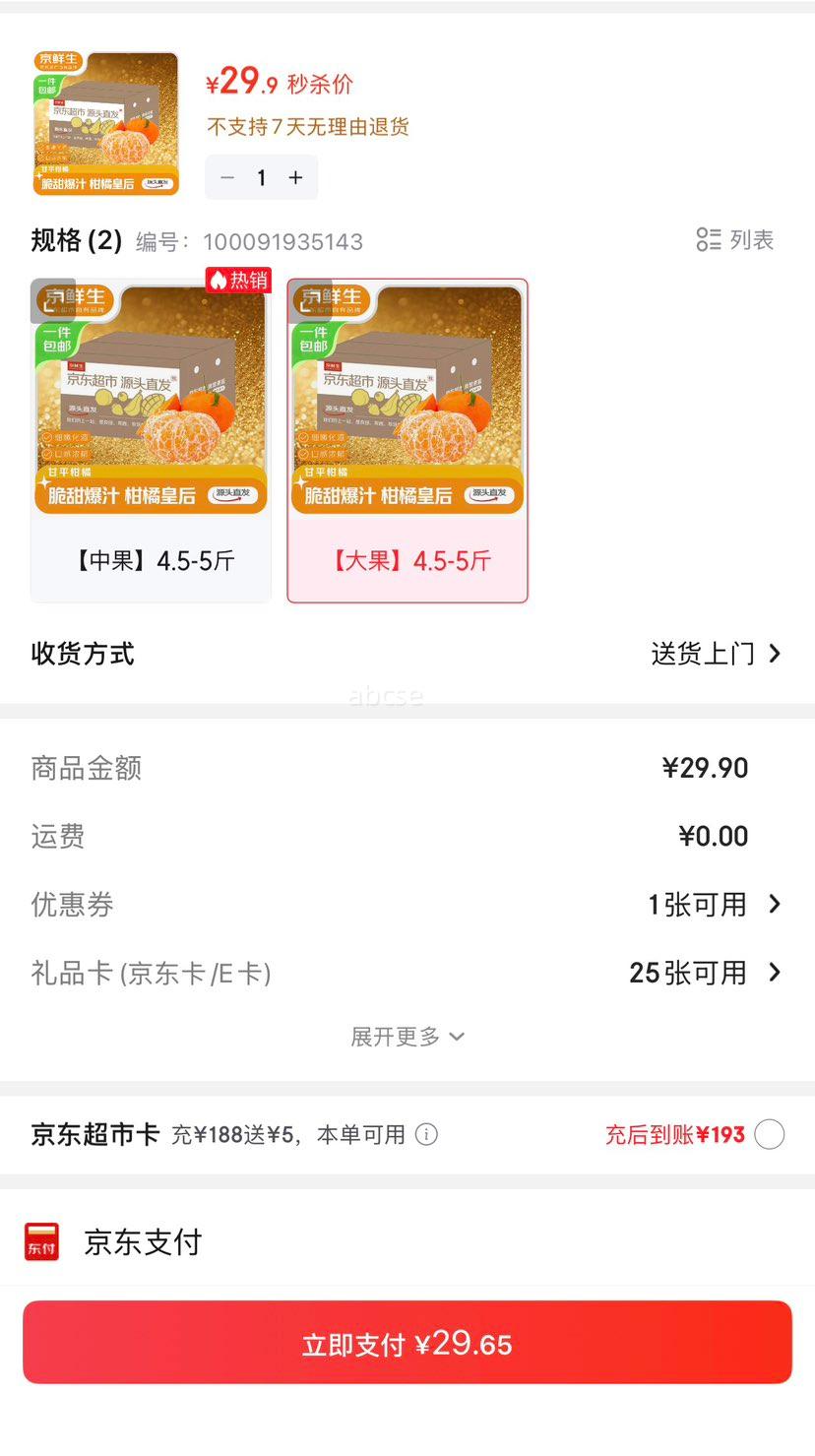
Task: Tap the info icon beside 本单可用
Action: coord(425,1134)
